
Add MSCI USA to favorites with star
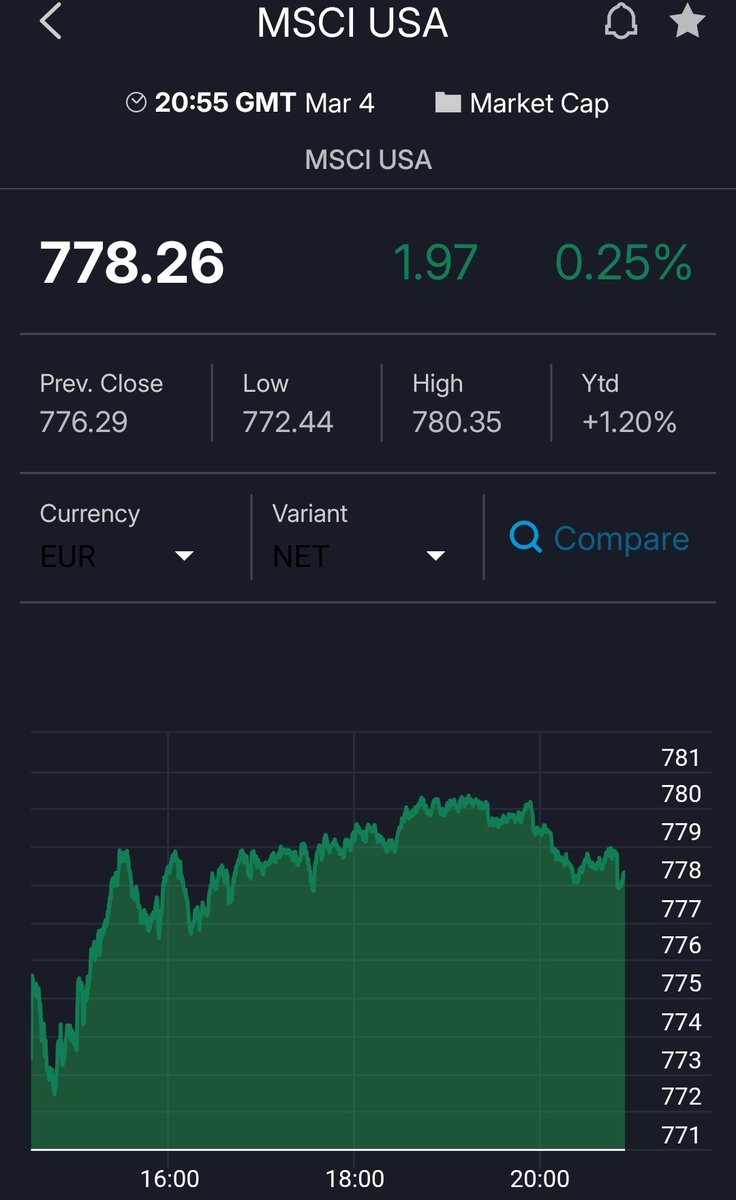click(687, 20)
